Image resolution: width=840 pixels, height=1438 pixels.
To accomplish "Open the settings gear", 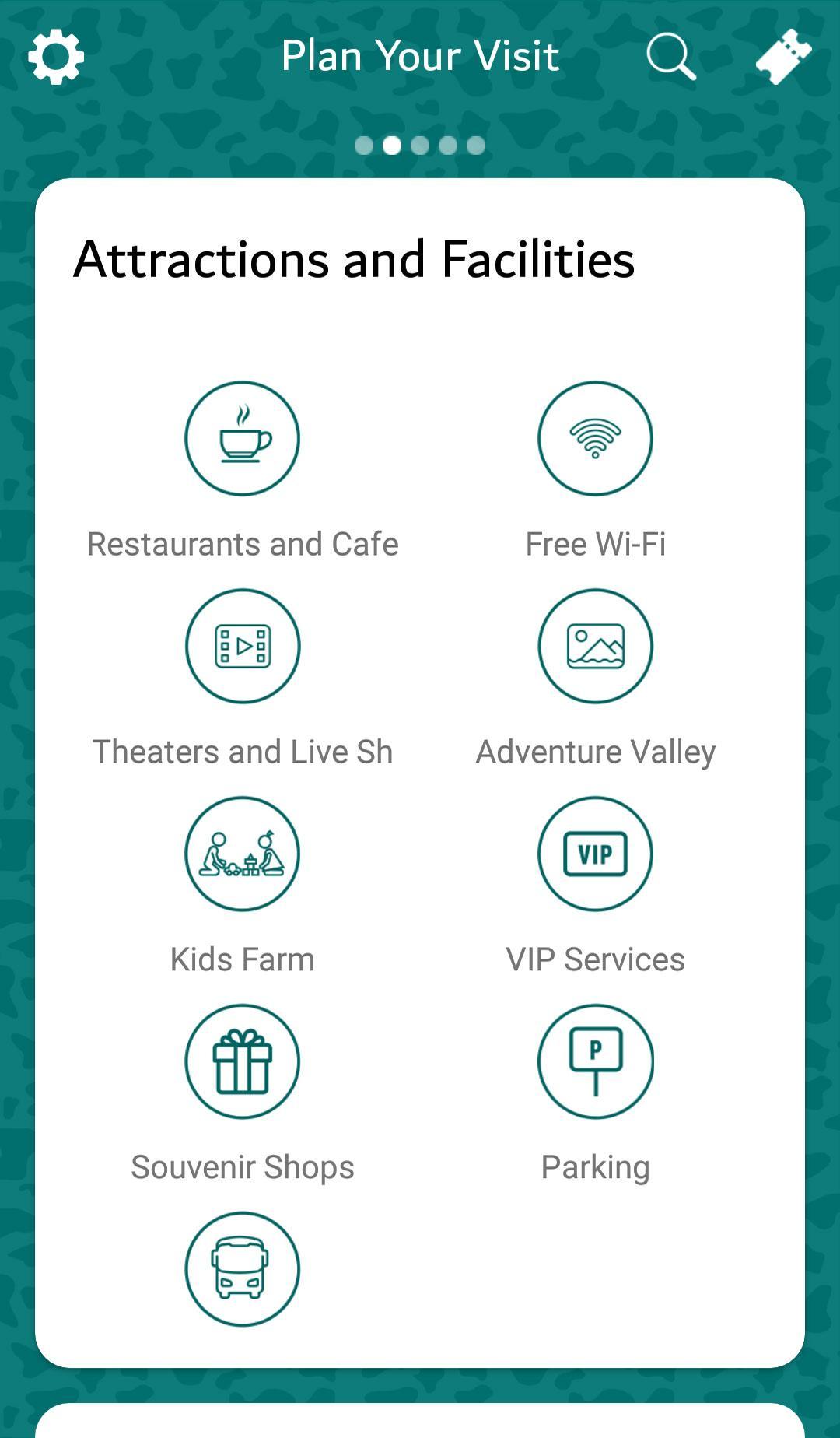I will point(56,57).
